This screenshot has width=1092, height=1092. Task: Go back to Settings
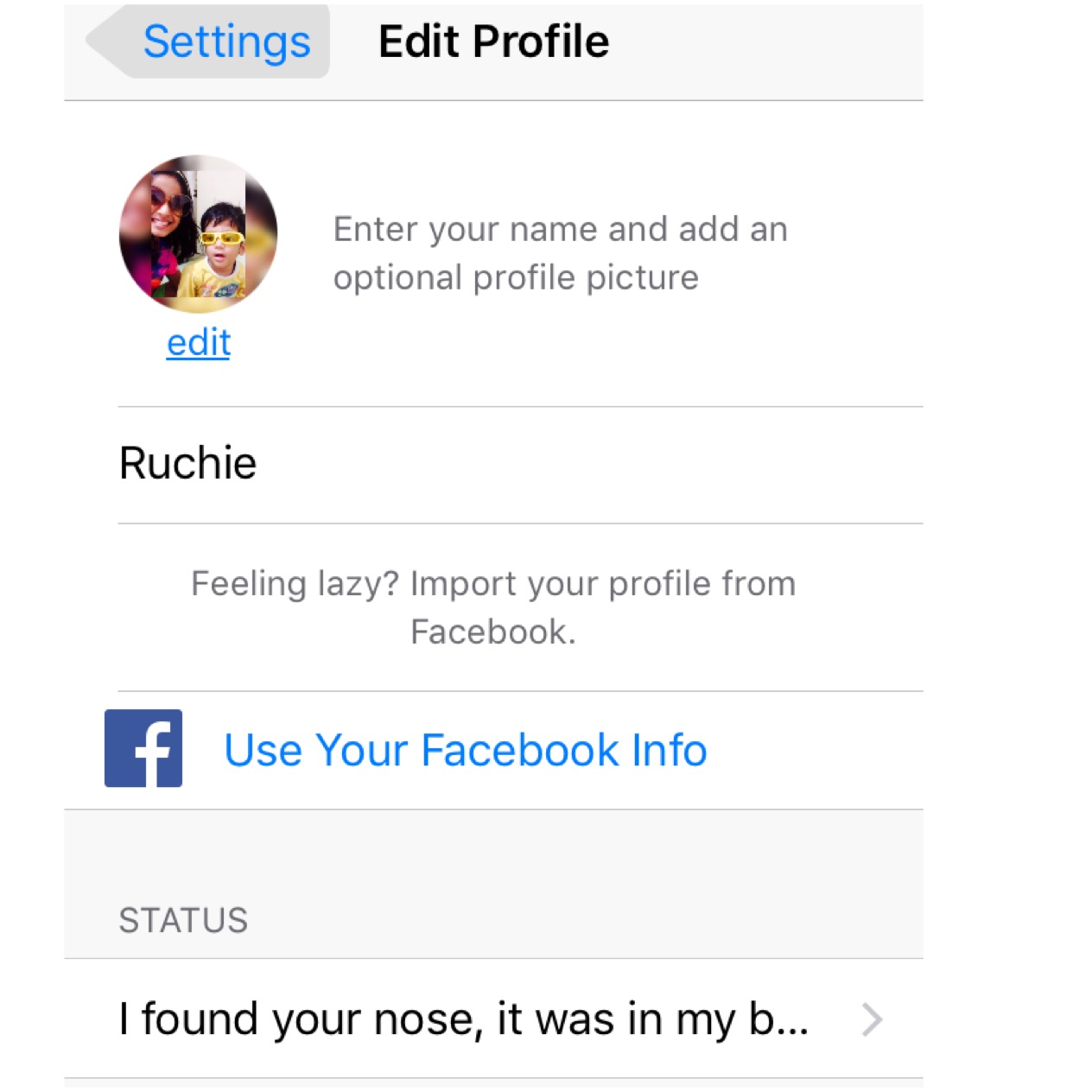pos(211,41)
